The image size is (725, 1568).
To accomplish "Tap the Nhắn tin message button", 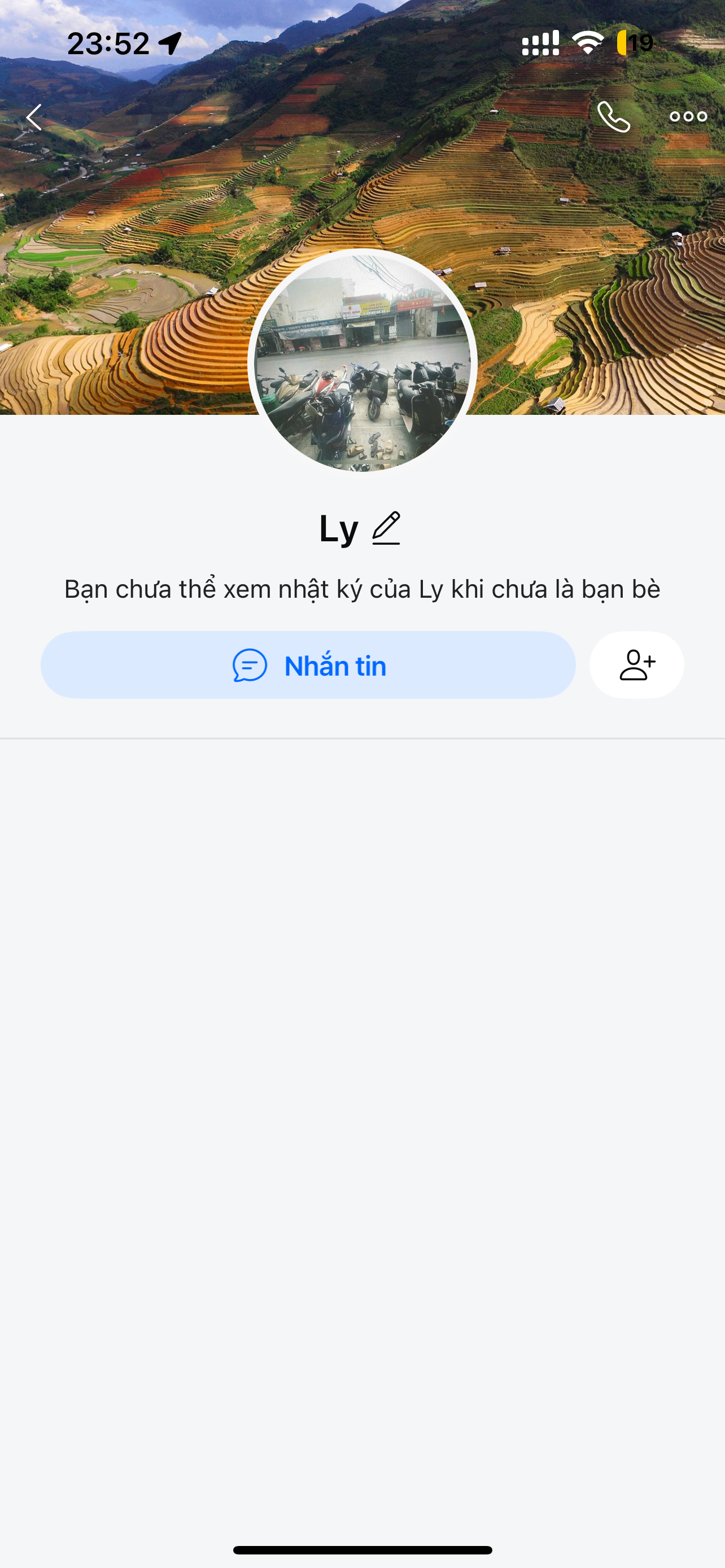I will click(308, 665).
